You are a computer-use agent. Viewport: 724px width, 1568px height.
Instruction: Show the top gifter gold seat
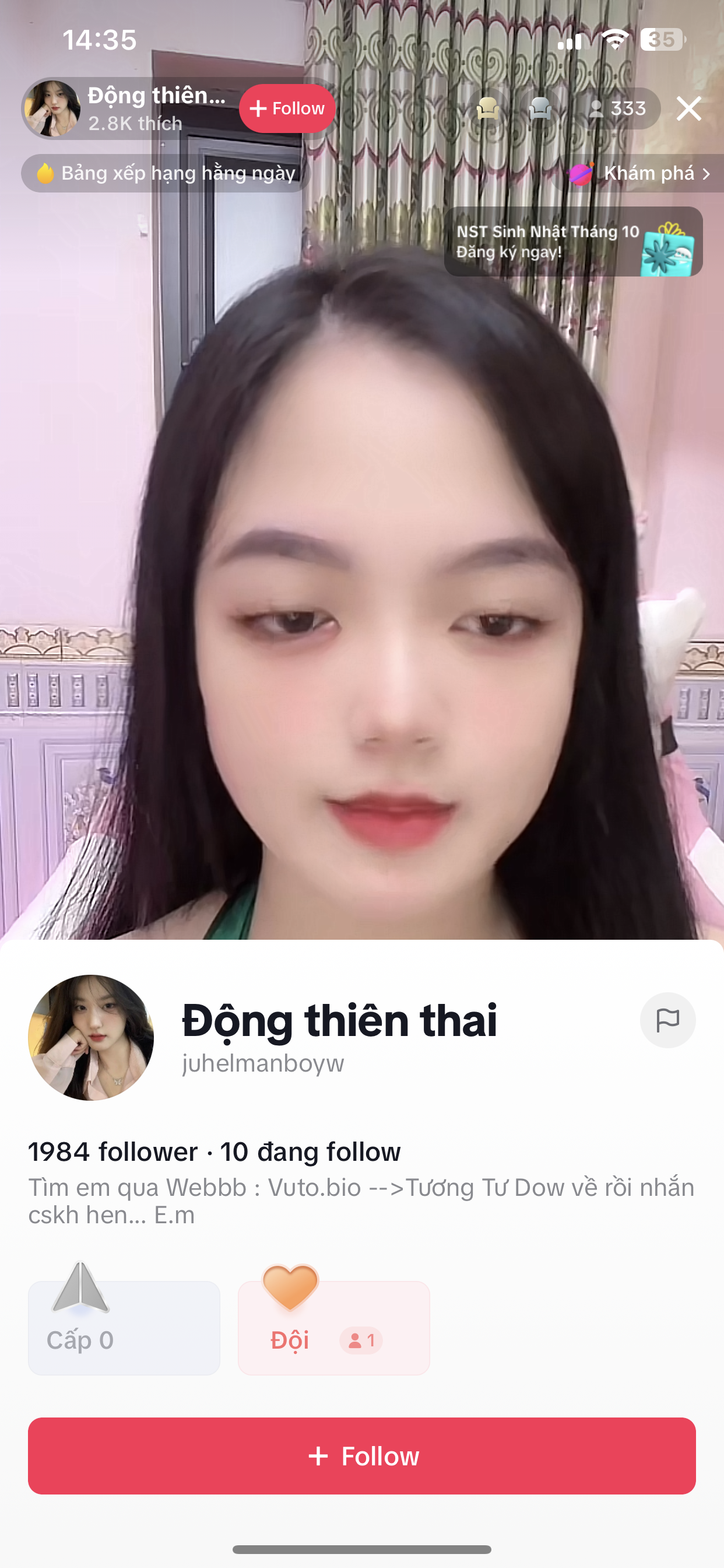point(488,109)
